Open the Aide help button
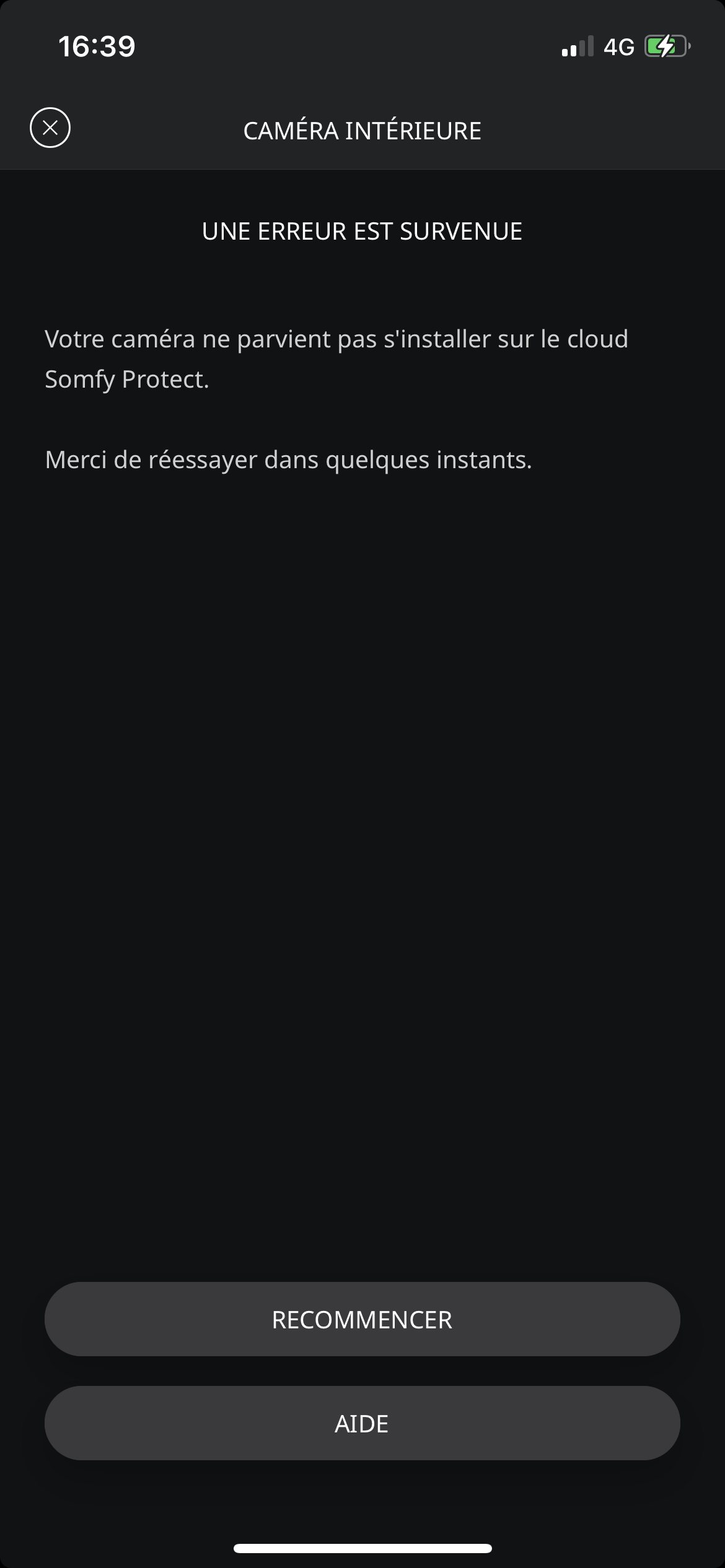 pos(362,1424)
